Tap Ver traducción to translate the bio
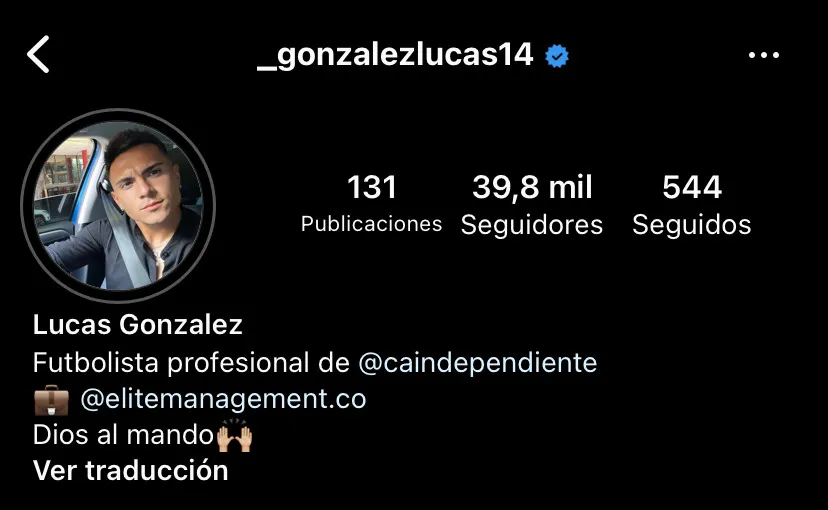This screenshot has width=828, height=510. (131, 470)
